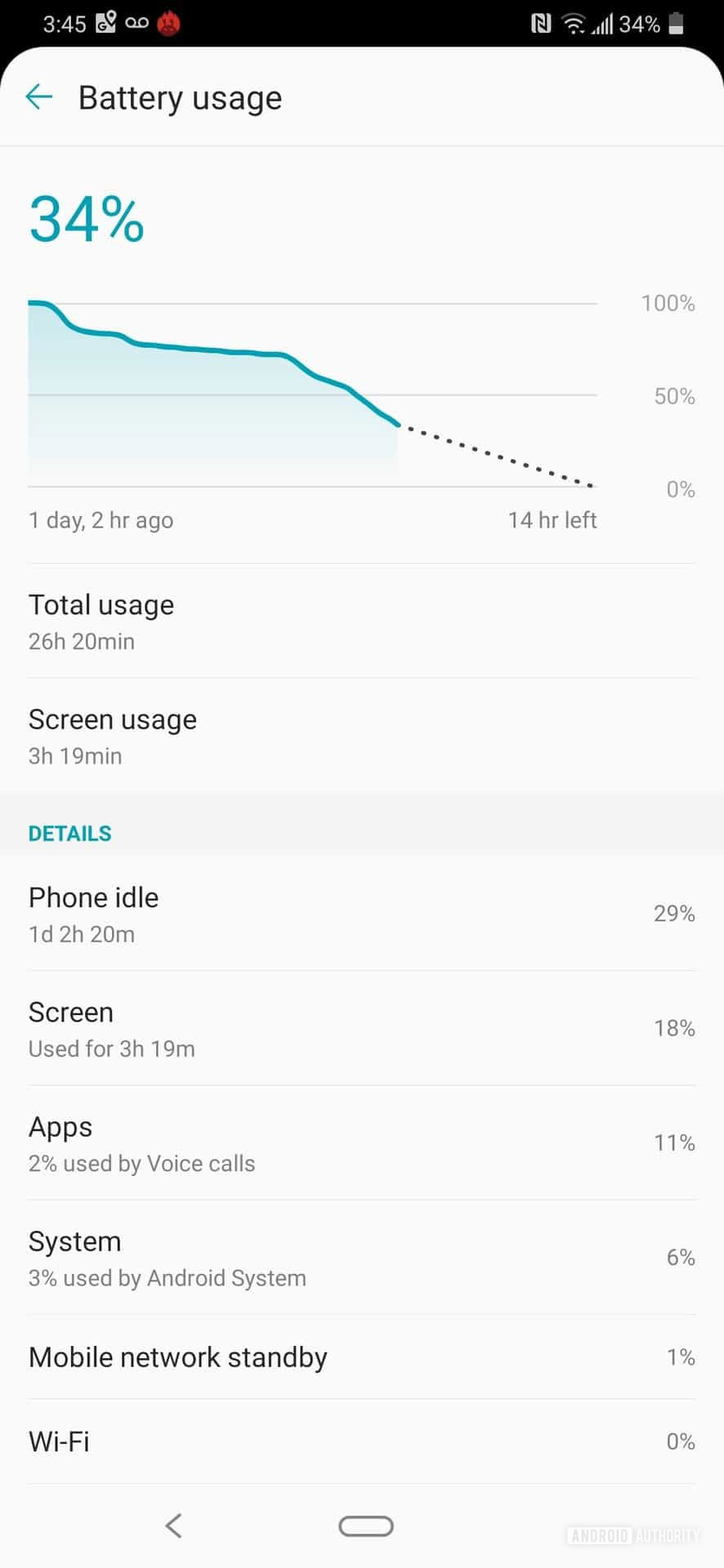Open Phone idle battery details

pyautogui.click(x=361, y=914)
